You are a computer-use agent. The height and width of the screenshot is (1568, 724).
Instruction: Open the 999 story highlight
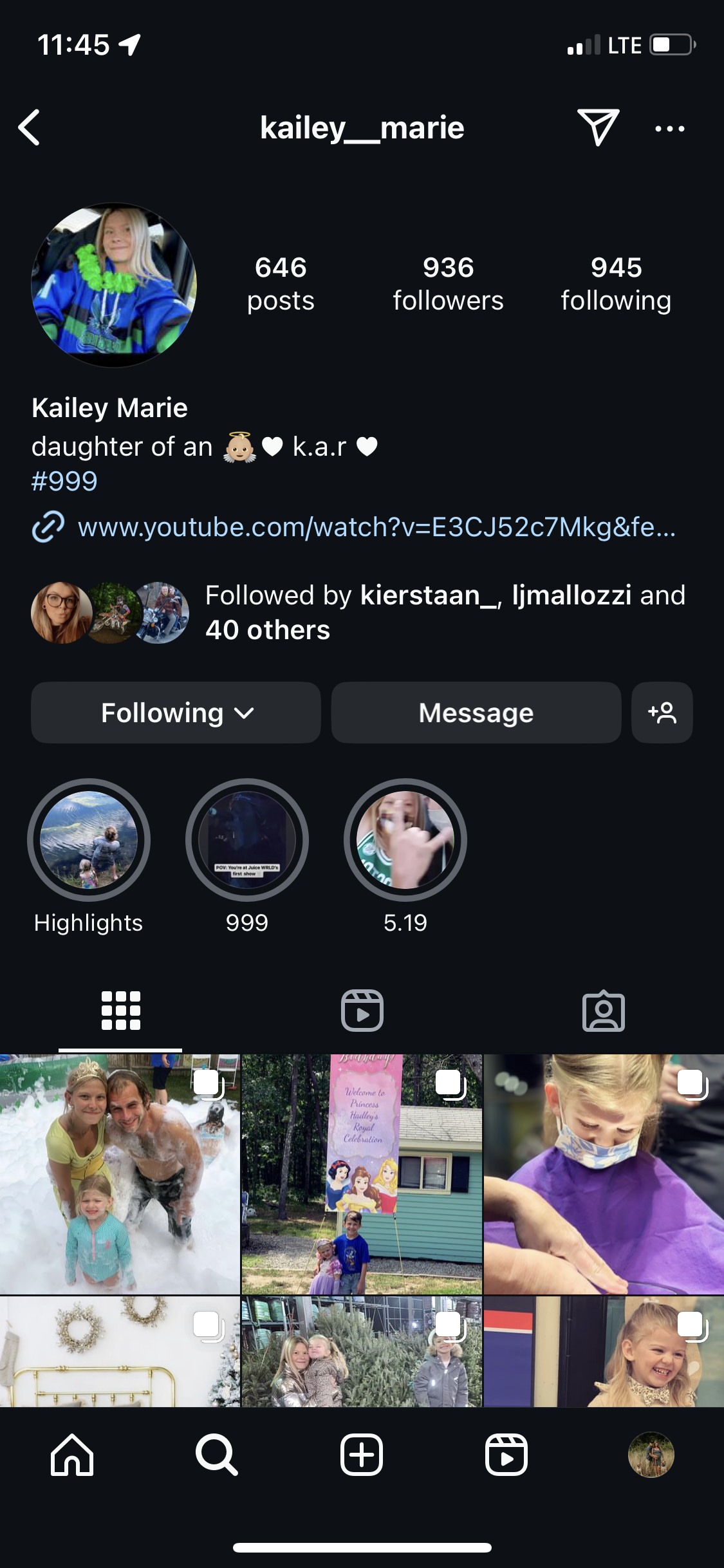click(247, 839)
